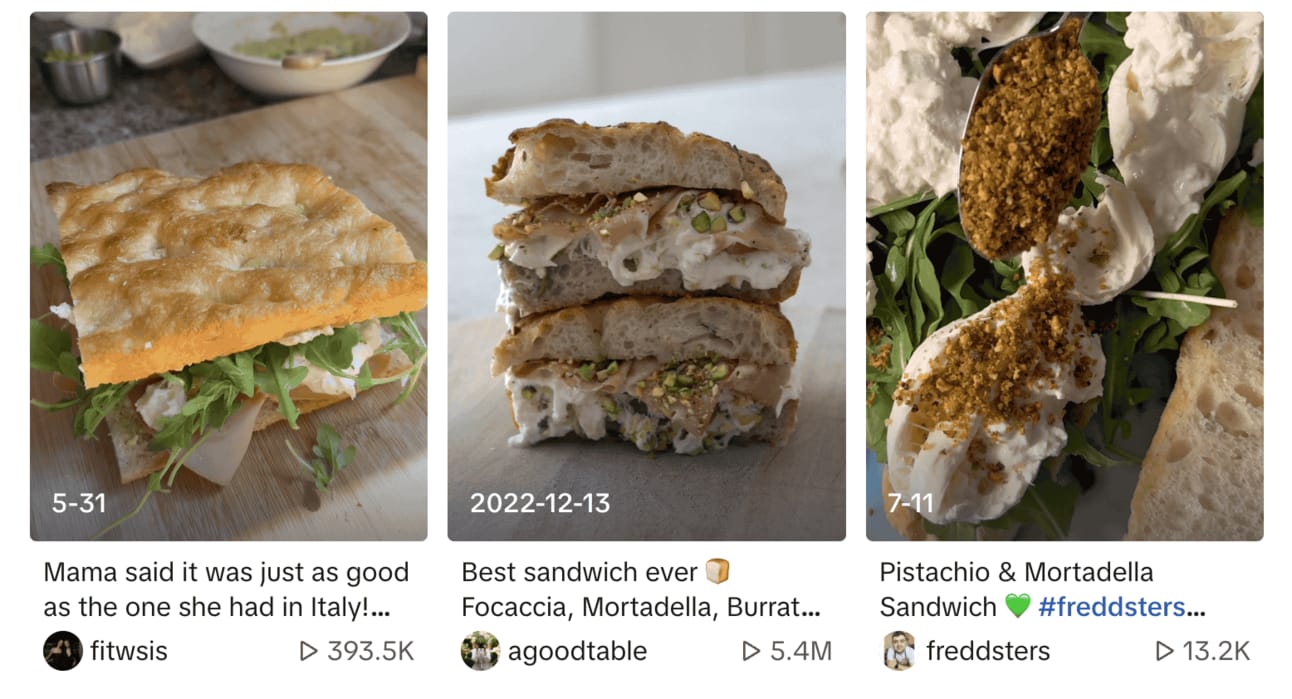Visit the fitwsis profile
This screenshot has height=699, width=1292.
[x=128, y=651]
